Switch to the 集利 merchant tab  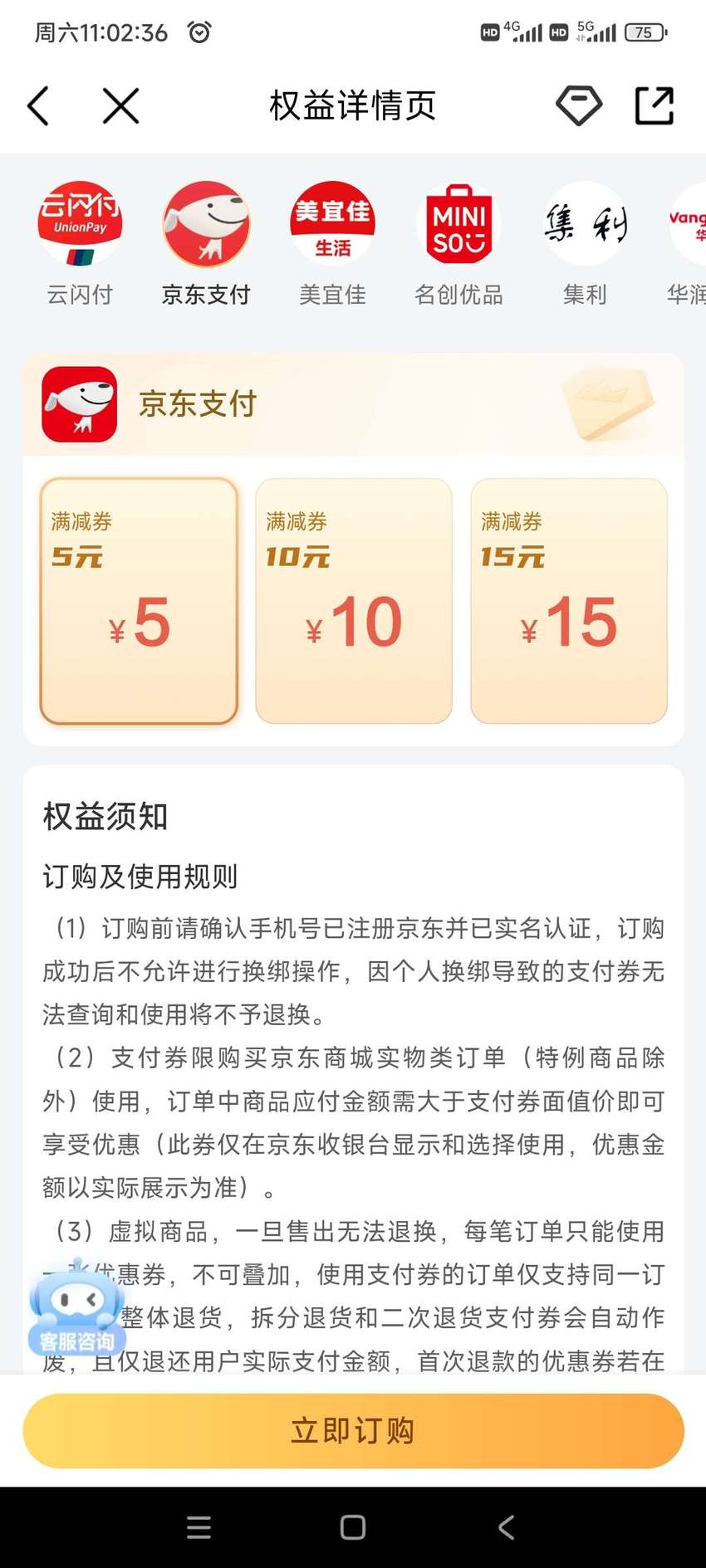tap(586, 244)
